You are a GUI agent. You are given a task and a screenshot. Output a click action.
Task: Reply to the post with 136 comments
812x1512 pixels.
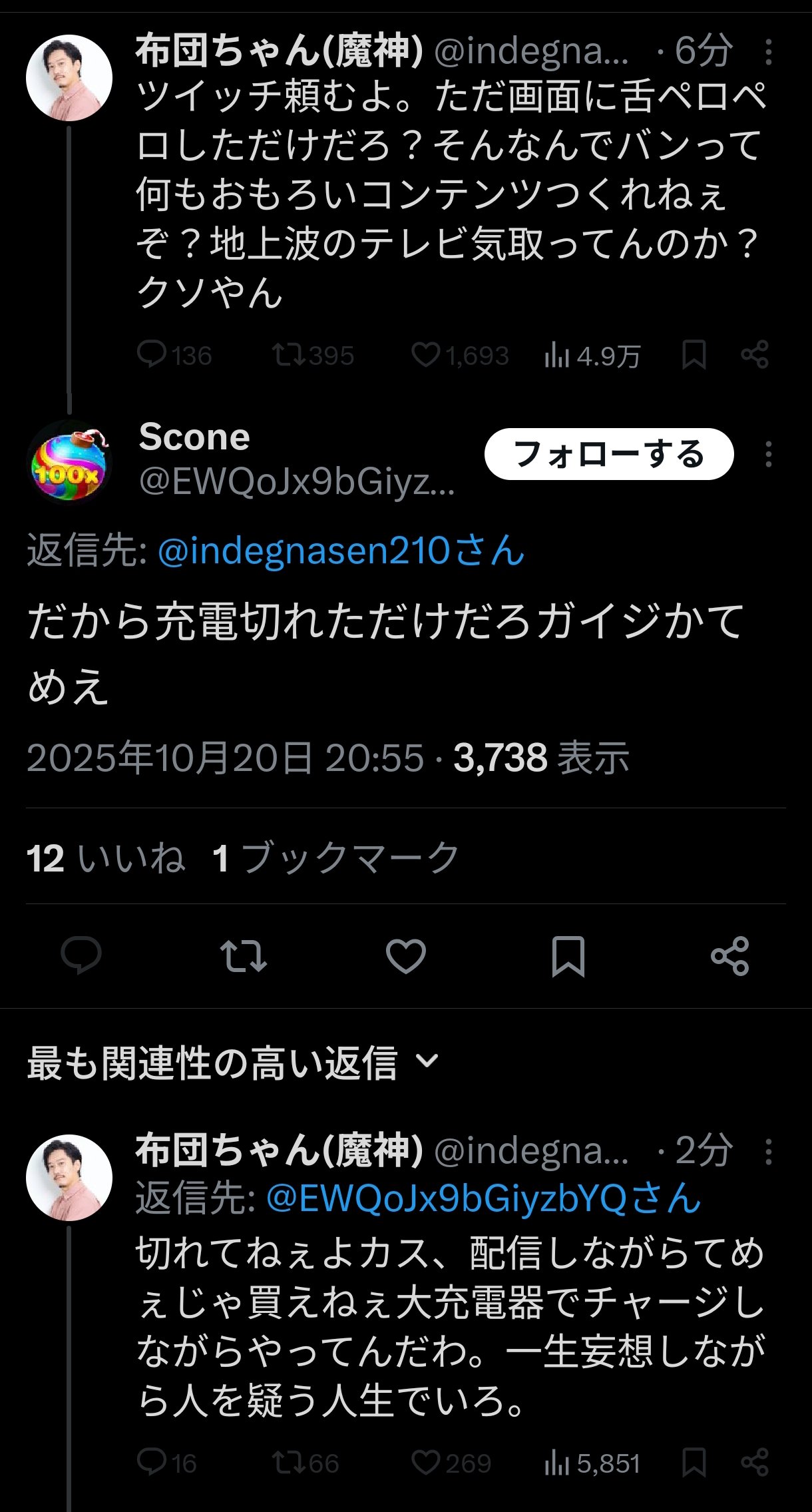[x=152, y=355]
